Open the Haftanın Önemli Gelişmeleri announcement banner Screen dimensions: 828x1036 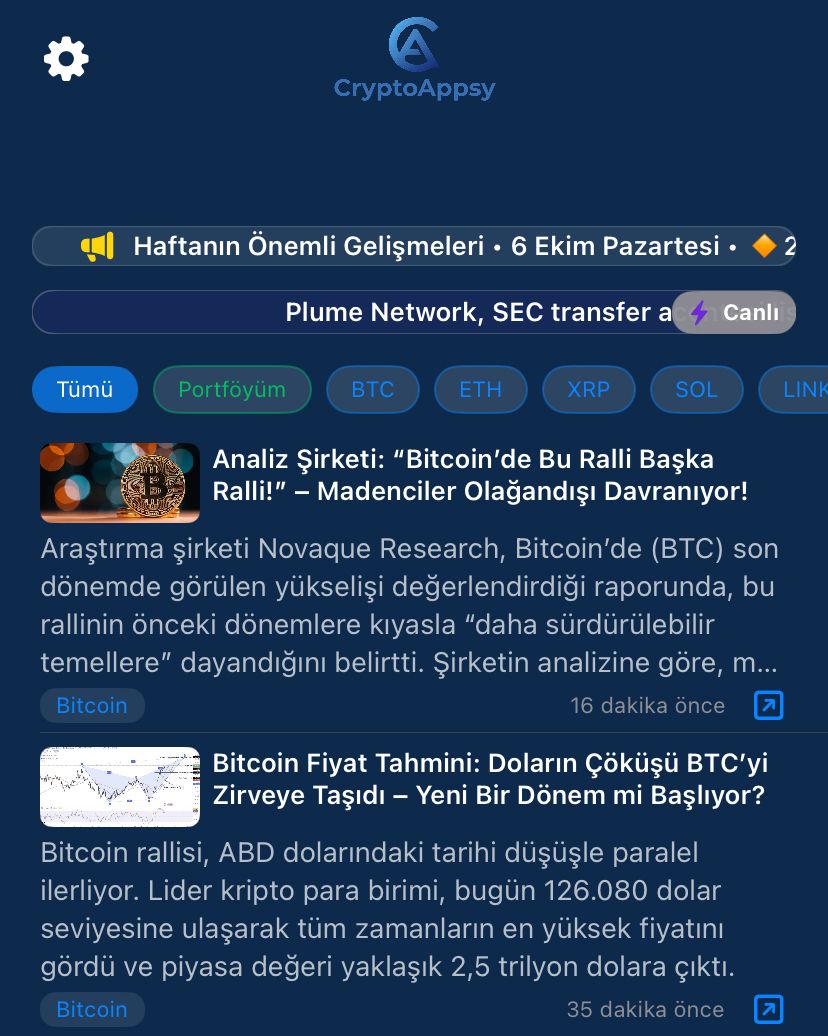click(414, 246)
